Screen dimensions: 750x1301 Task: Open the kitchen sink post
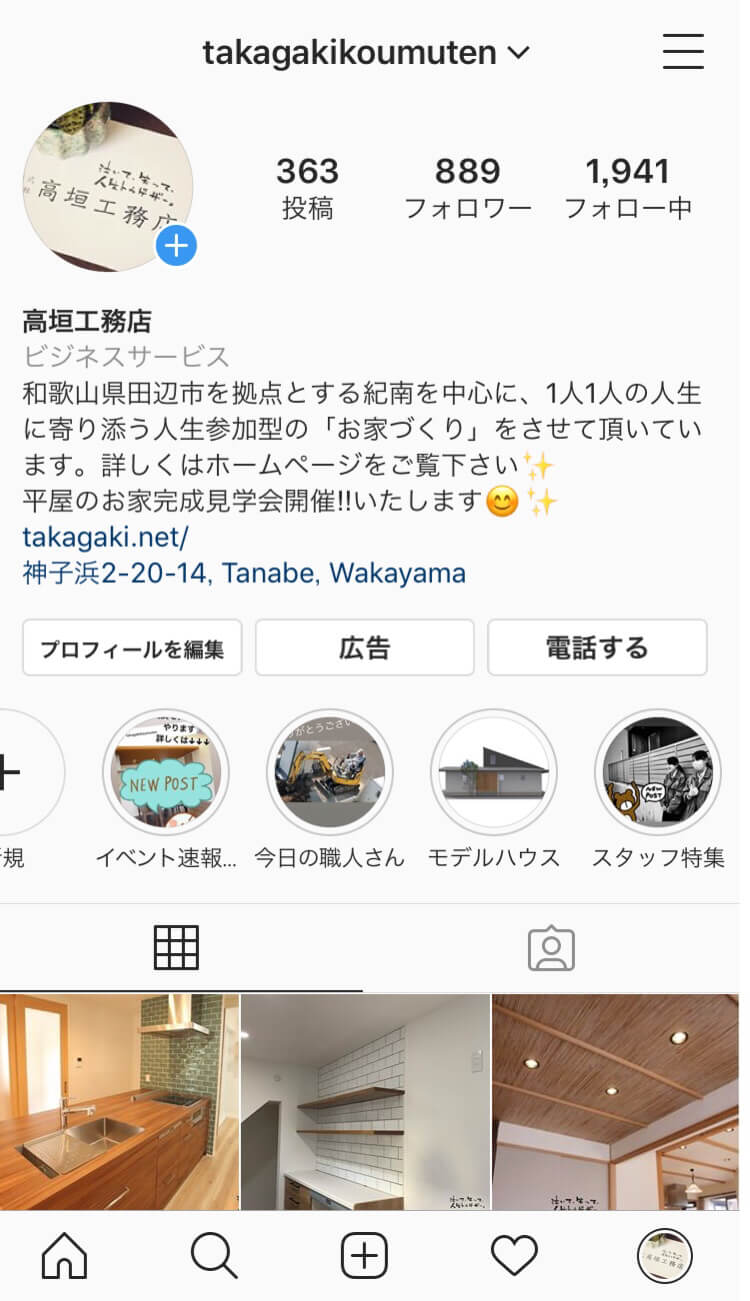tap(119, 1102)
